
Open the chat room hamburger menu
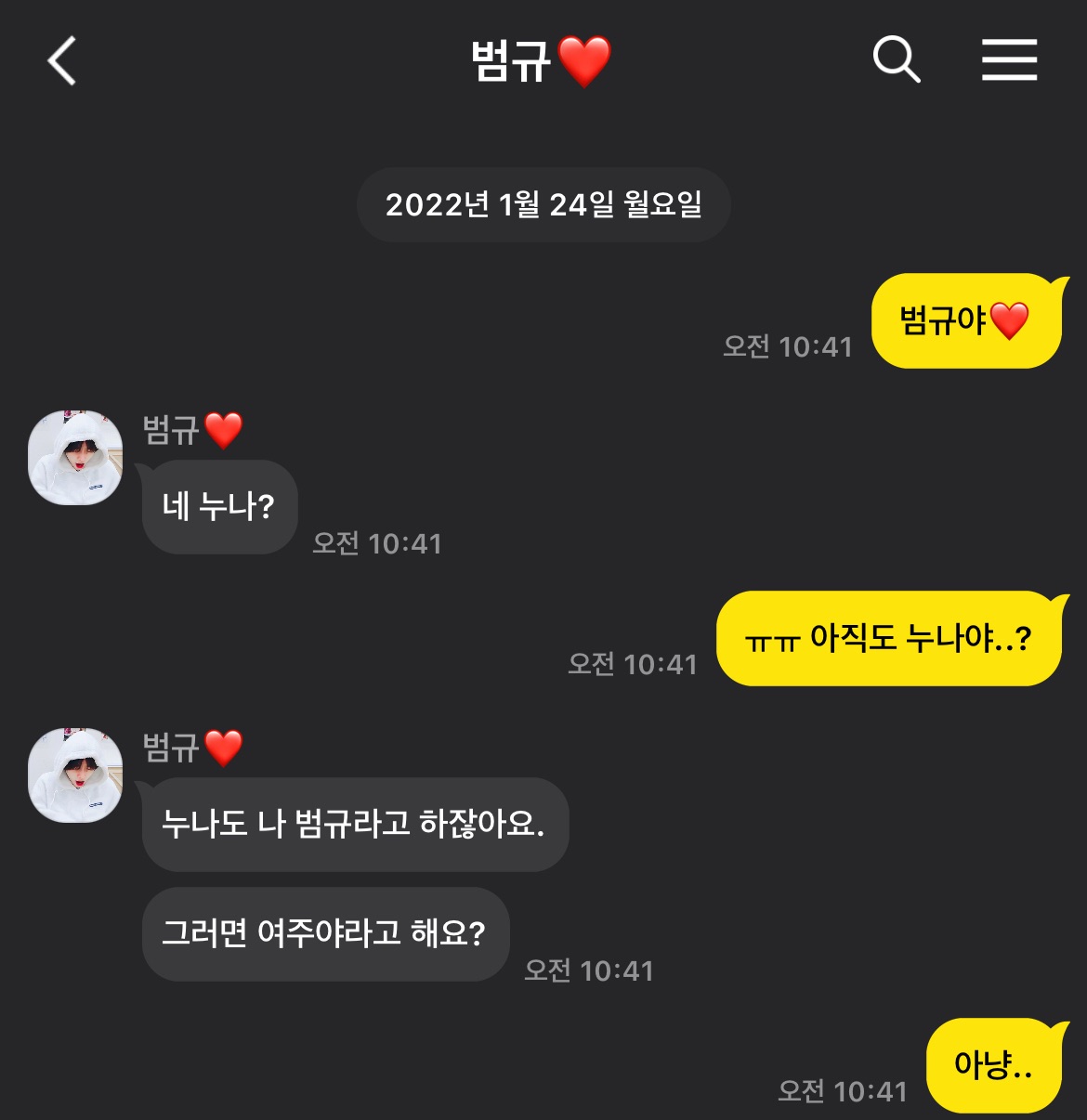[1009, 61]
